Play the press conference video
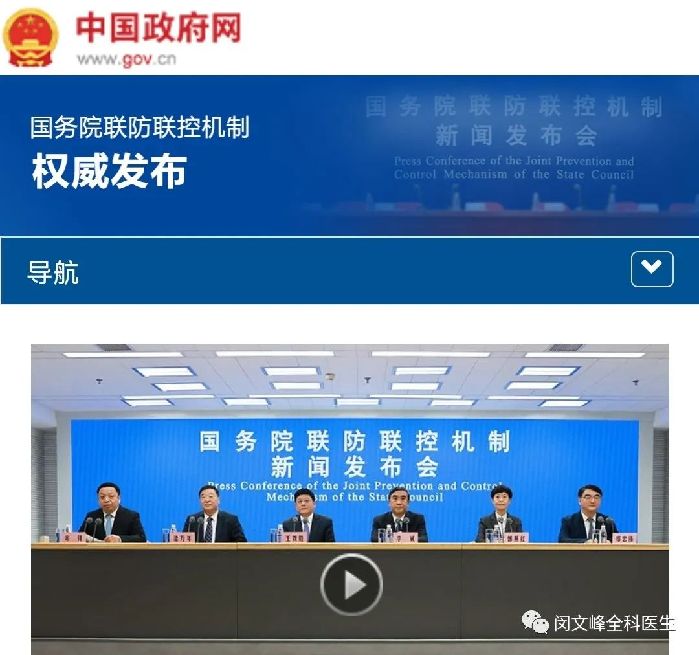The height and width of the screenshot is (655, 699). tap(351, 584)
